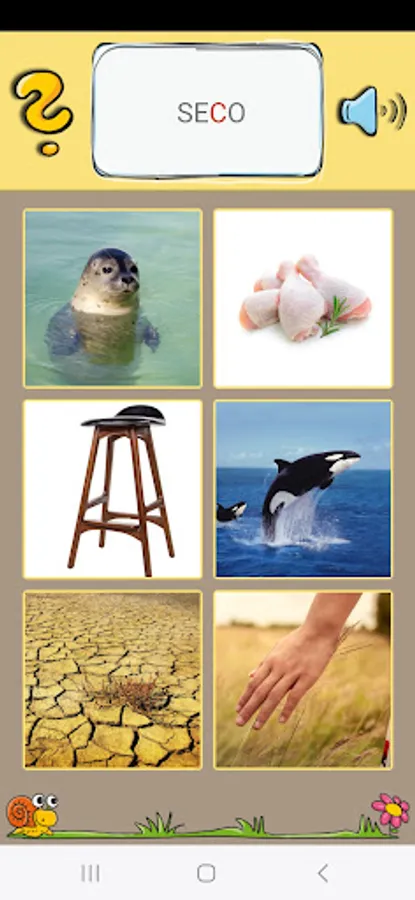Choose the raw chicken drumsticks picture
The height and width of the screenshot is (900, 415).
pyautogui.click(x=303, y=298)
